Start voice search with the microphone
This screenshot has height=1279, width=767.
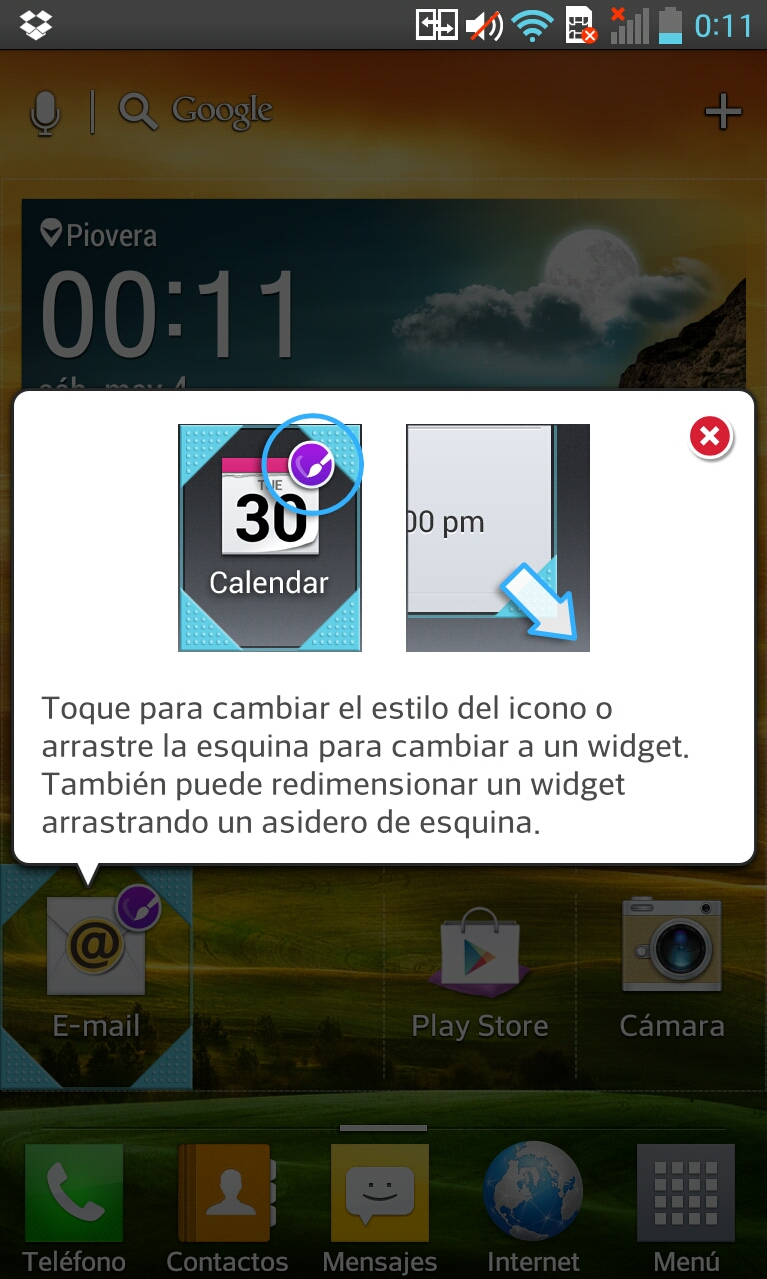(45, 112)
